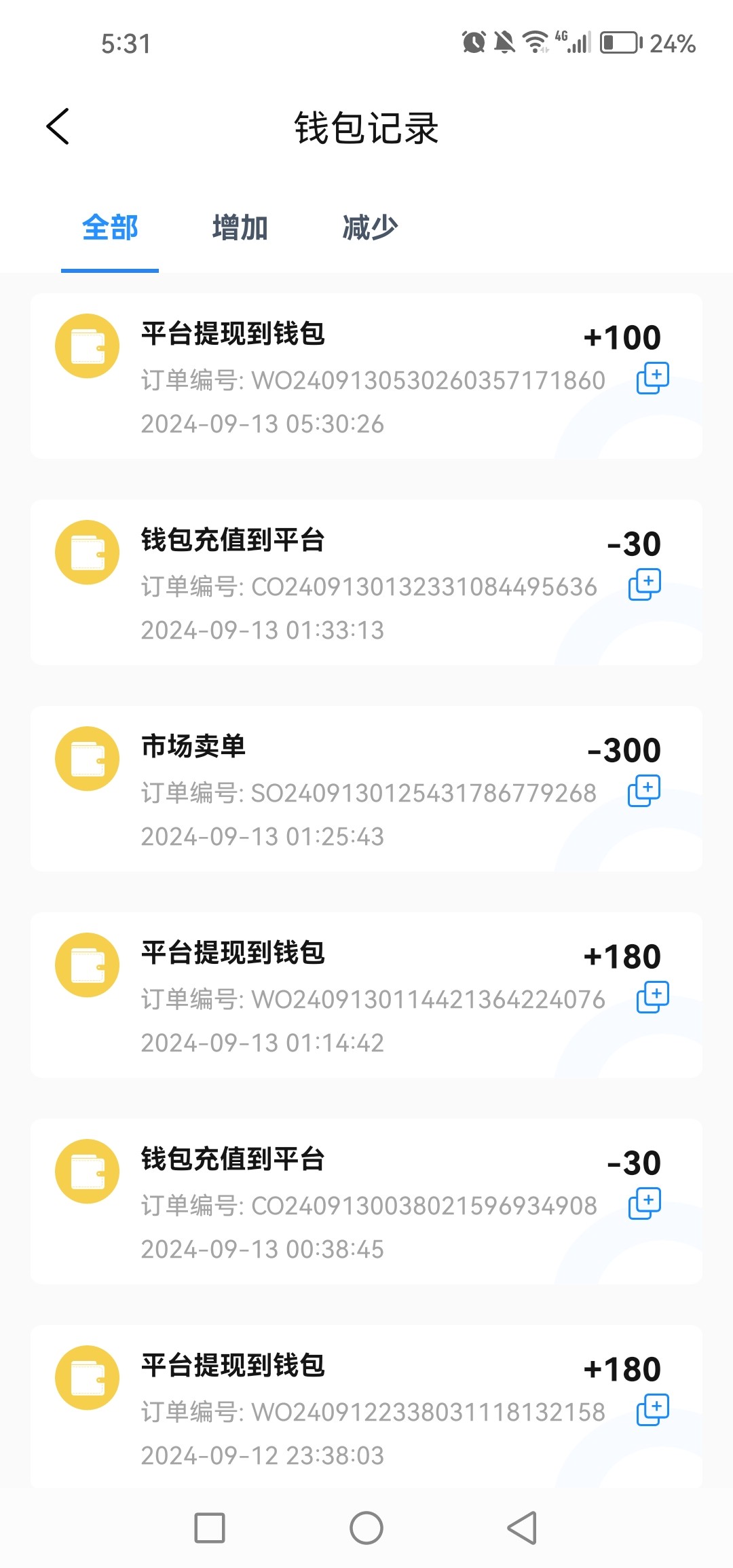Screen dimensions: 733x1568
Task: Copy order number of 01:33:13 钱包充值到平台 record
Action: pyautogui.click(x=644, y=584)
